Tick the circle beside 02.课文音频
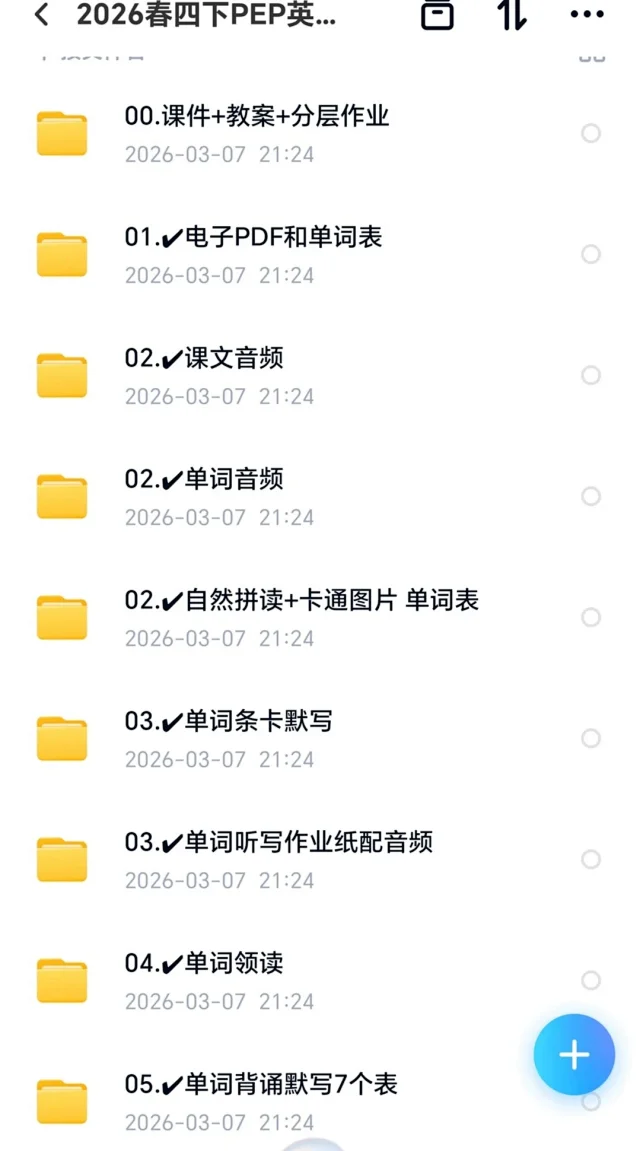 591,375
